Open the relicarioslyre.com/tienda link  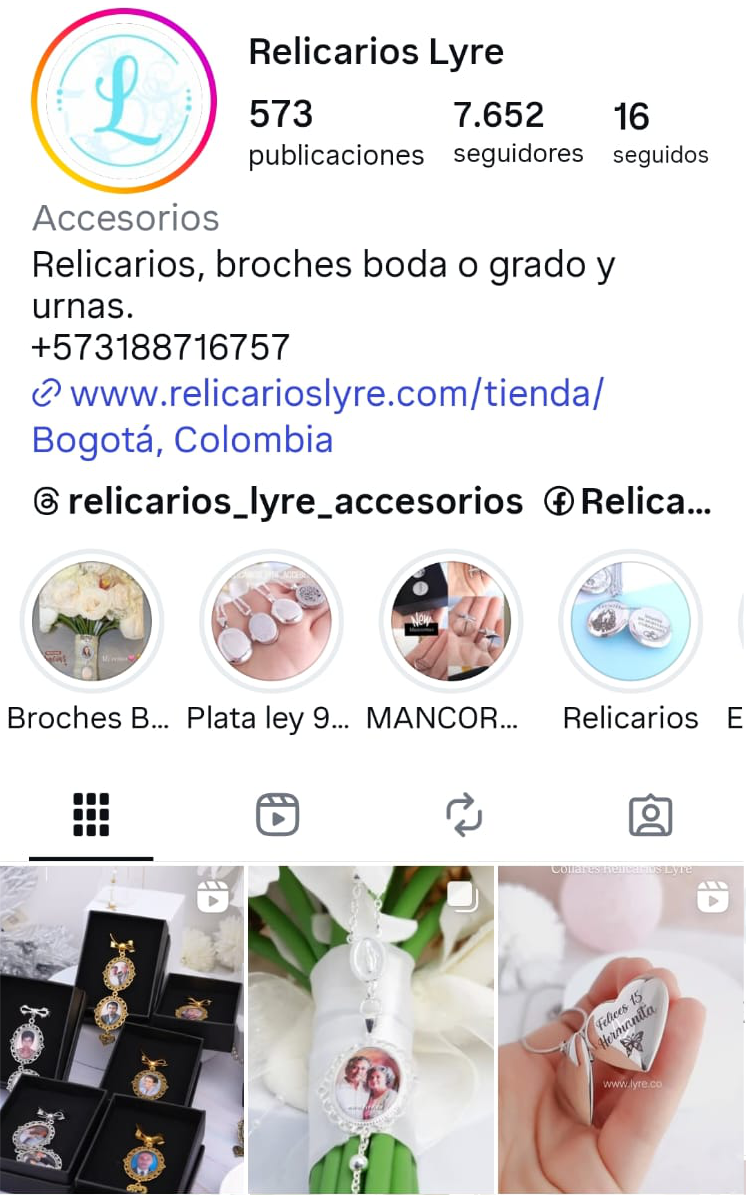tap(336, 394)
